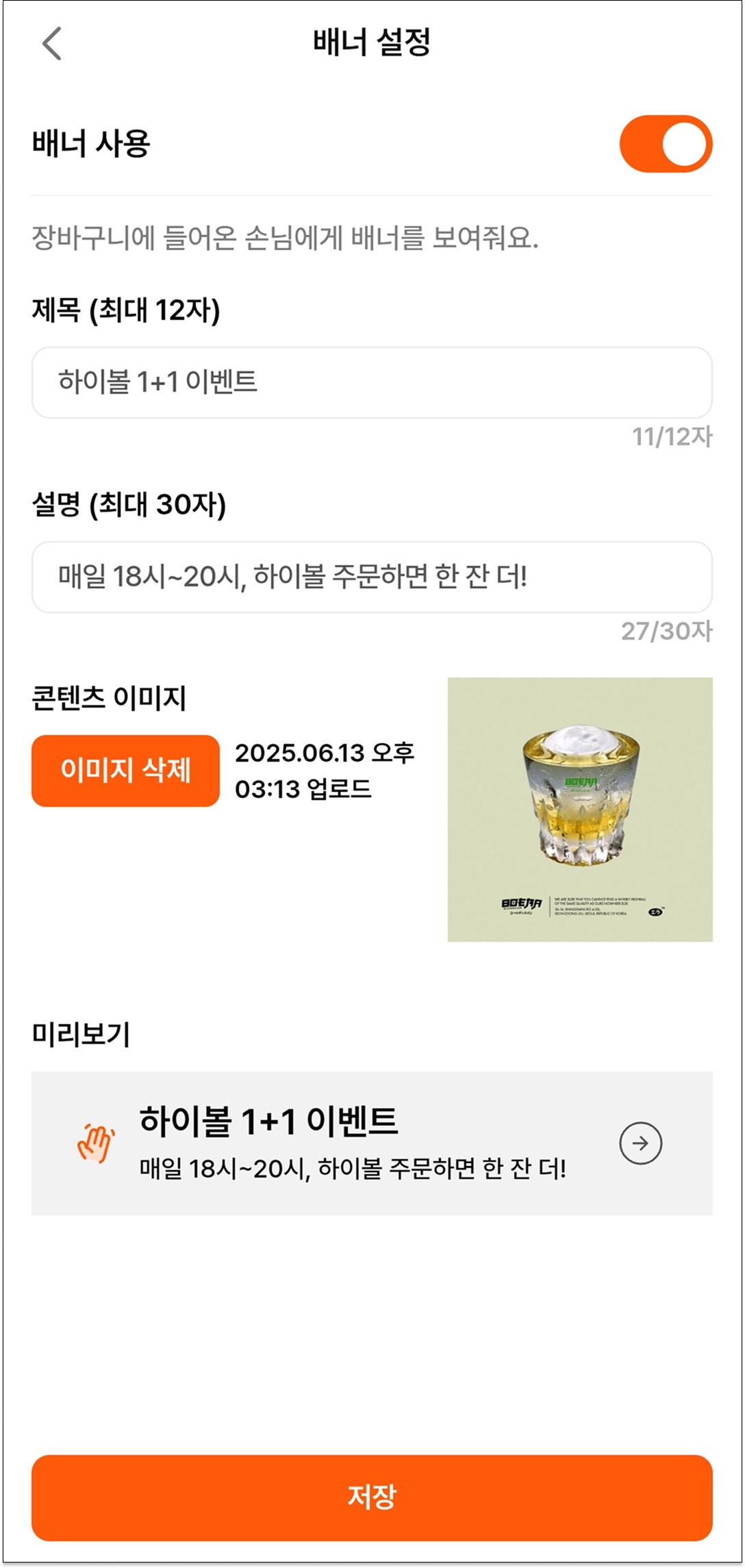745x1568 pixels.
Task: Go back from banner settings
Action: [x=52, y=44]
